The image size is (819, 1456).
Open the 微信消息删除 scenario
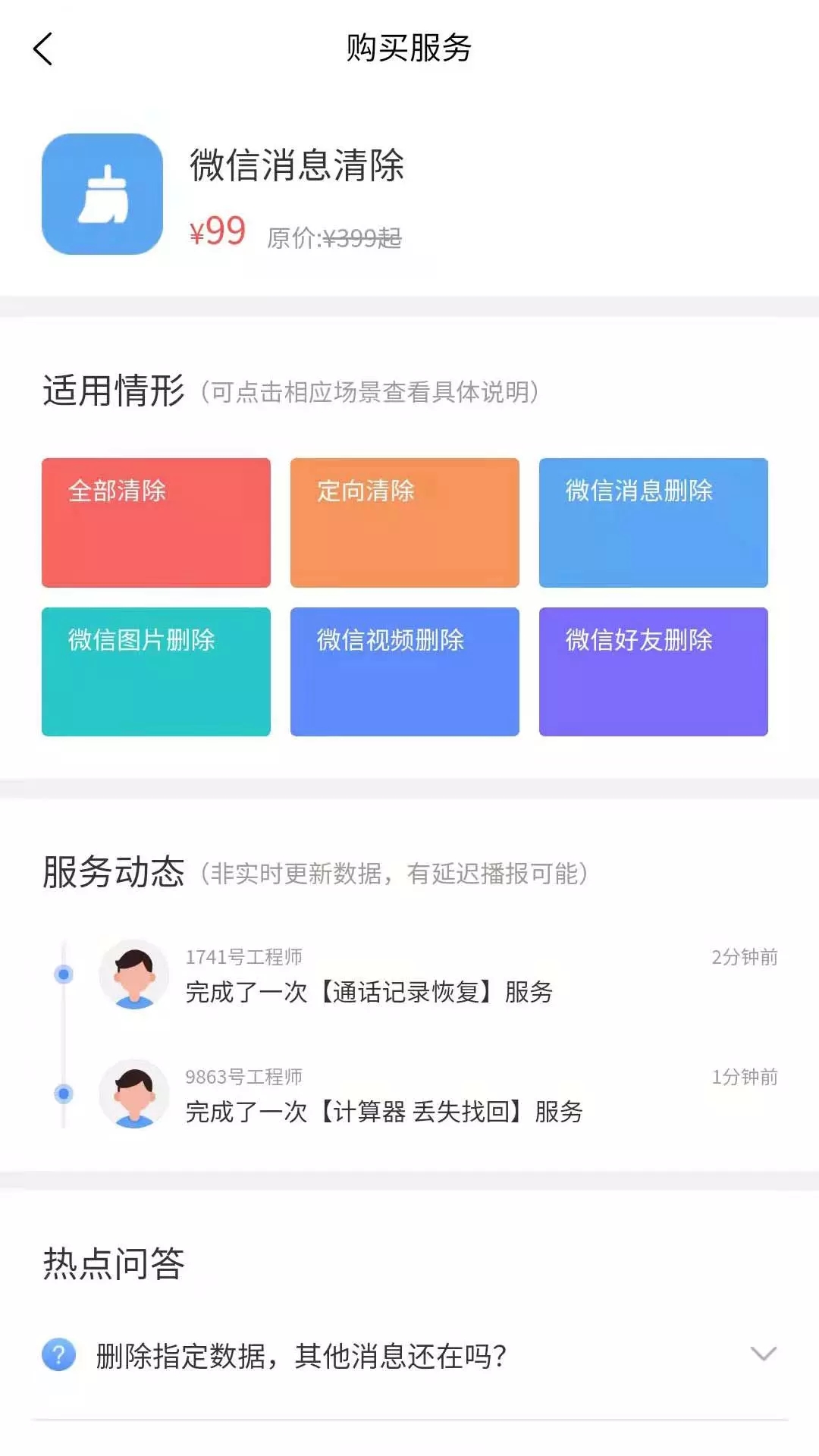pos(652,522)
